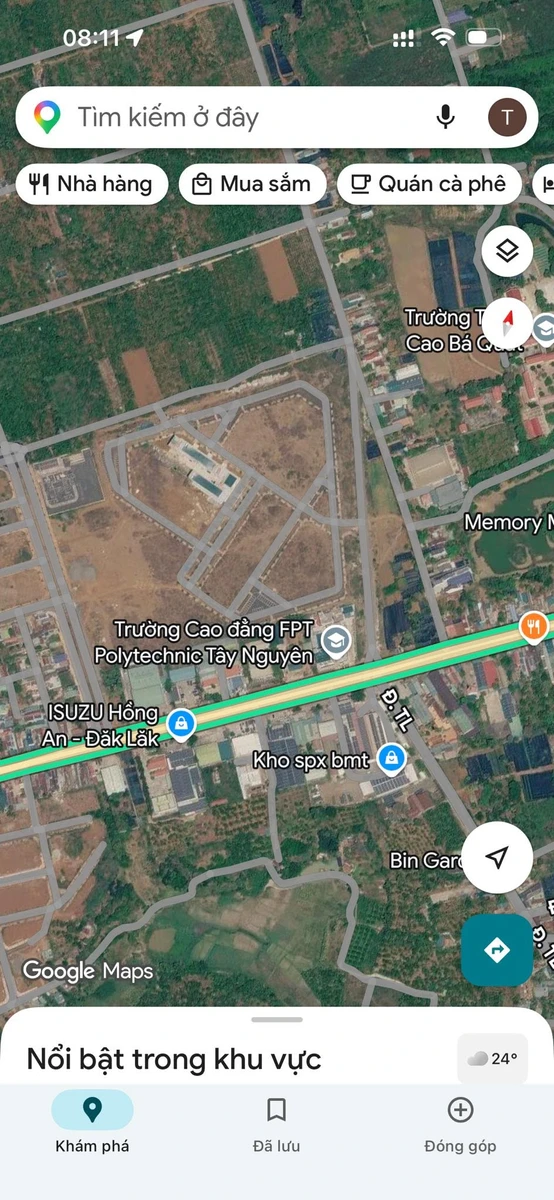Show "Quán cà phê" places

pyautogui.click(x=430, y=184)
